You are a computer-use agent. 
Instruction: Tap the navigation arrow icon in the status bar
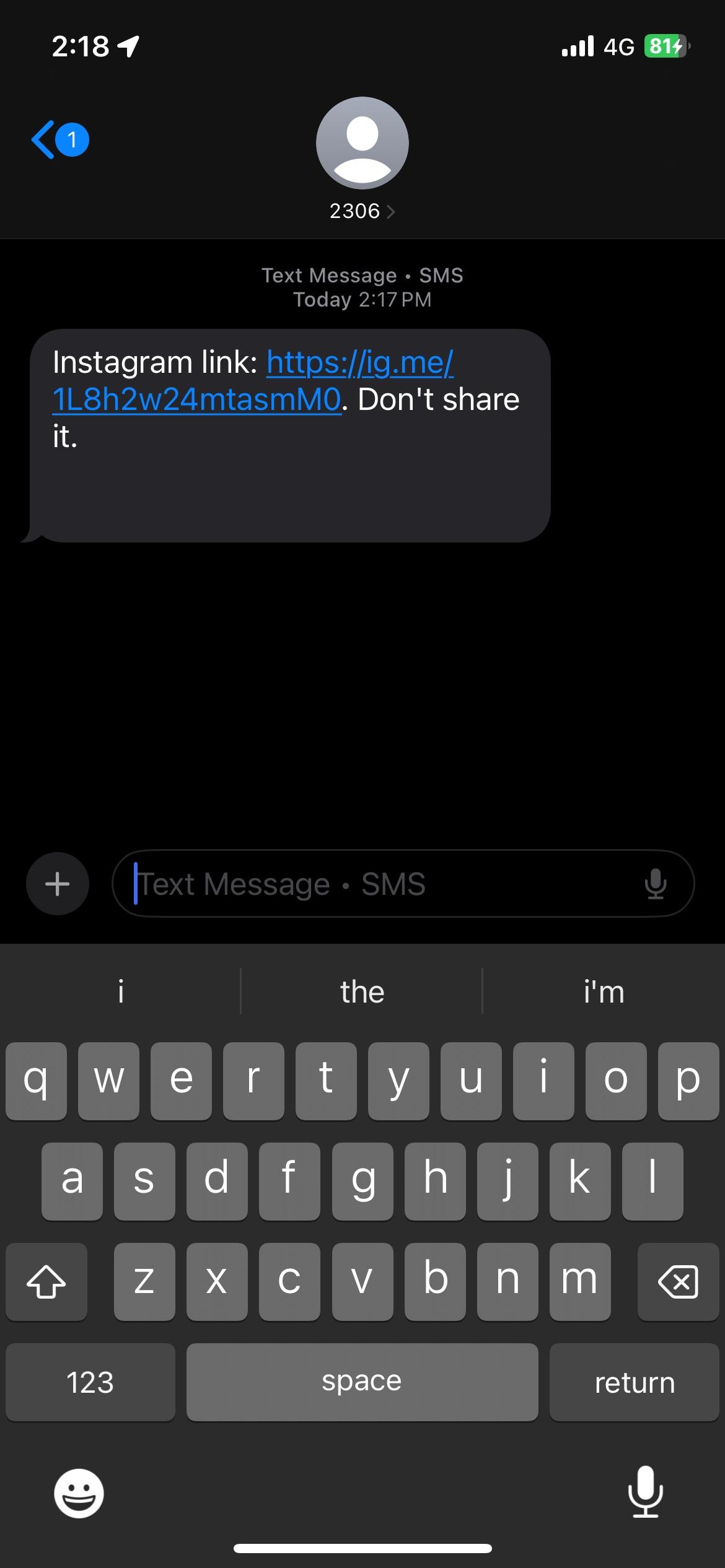click(x=128, y=46)
